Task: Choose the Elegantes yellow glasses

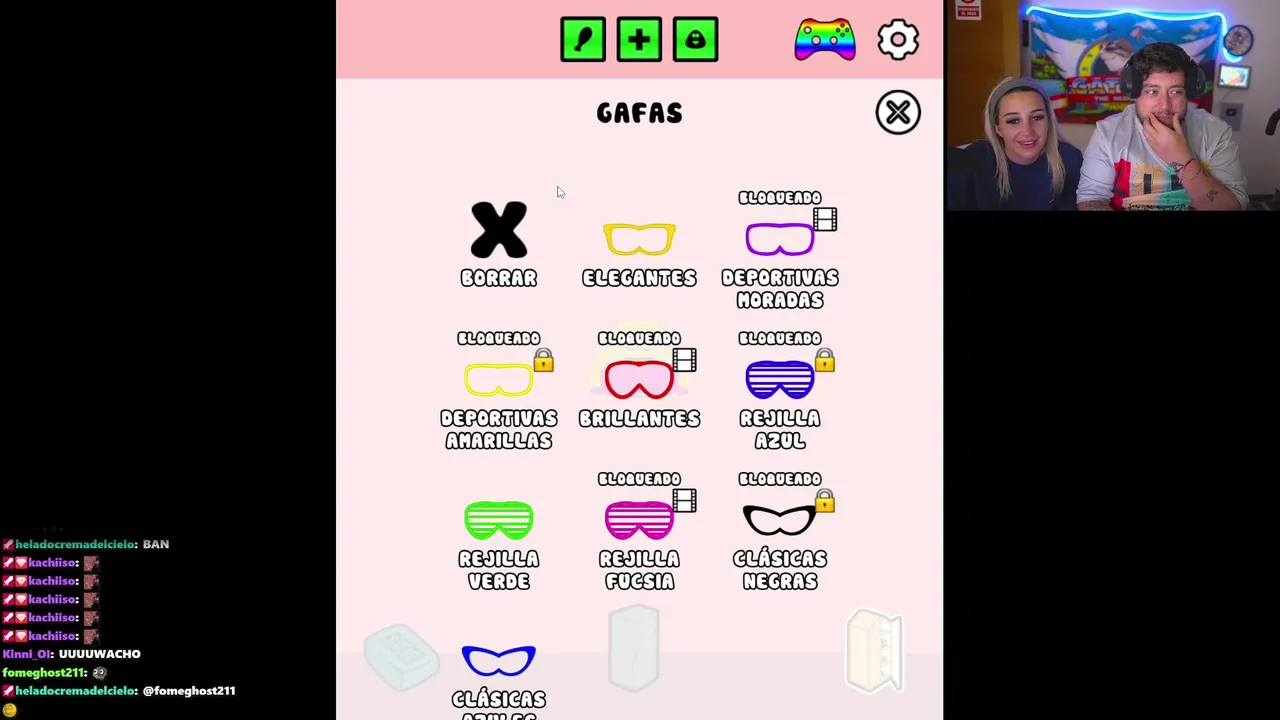Action: click(639, 240)
